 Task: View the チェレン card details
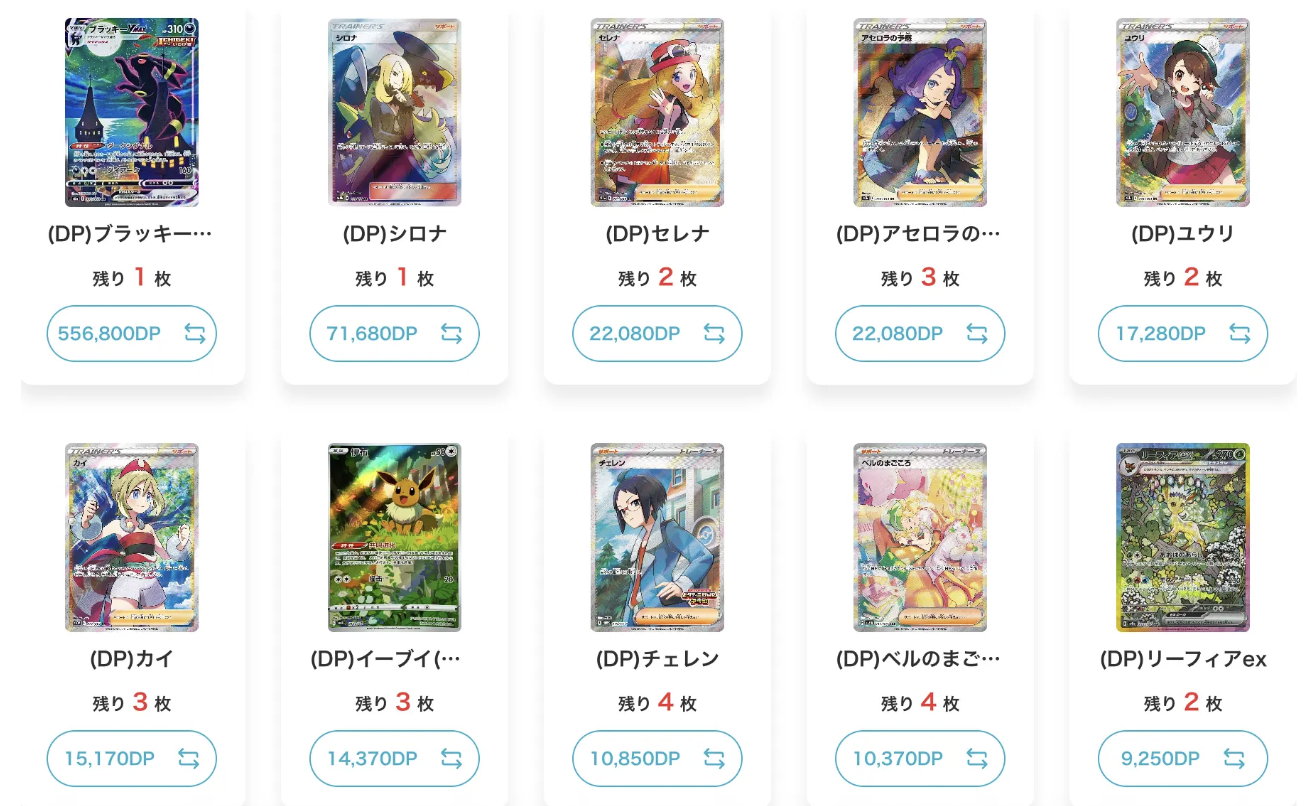pyautogui.click(x=657, y=537)
